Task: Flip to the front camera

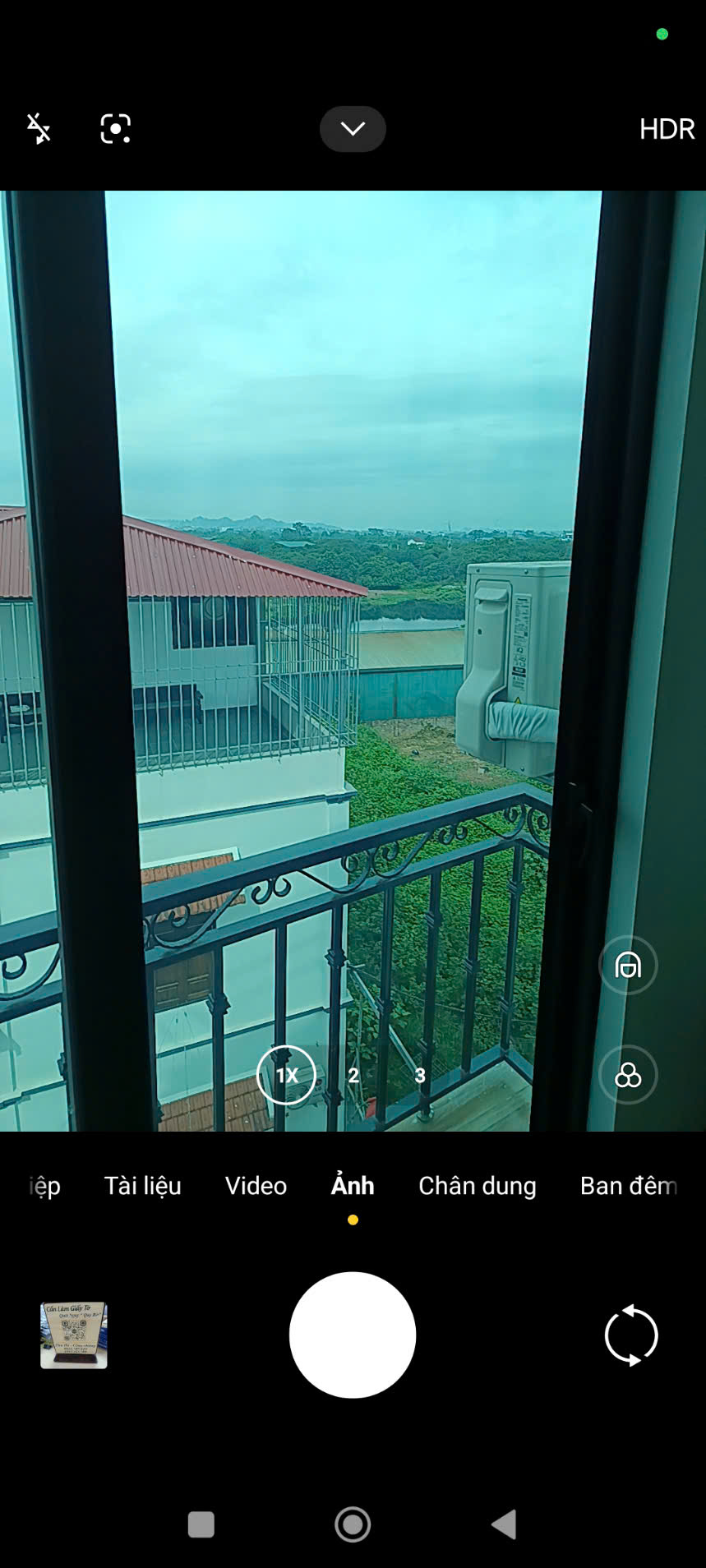Action: tap(630, 1335)
